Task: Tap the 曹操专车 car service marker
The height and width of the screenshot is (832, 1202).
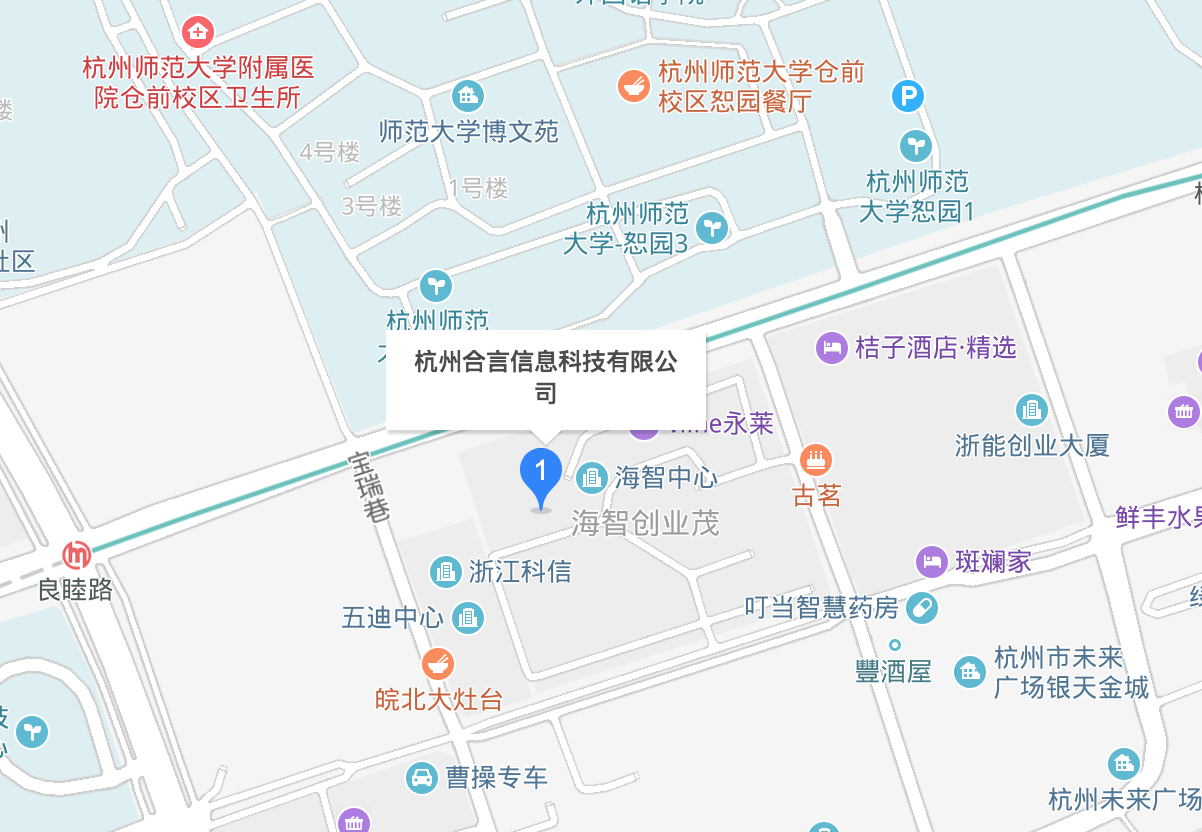Action: 422,778
